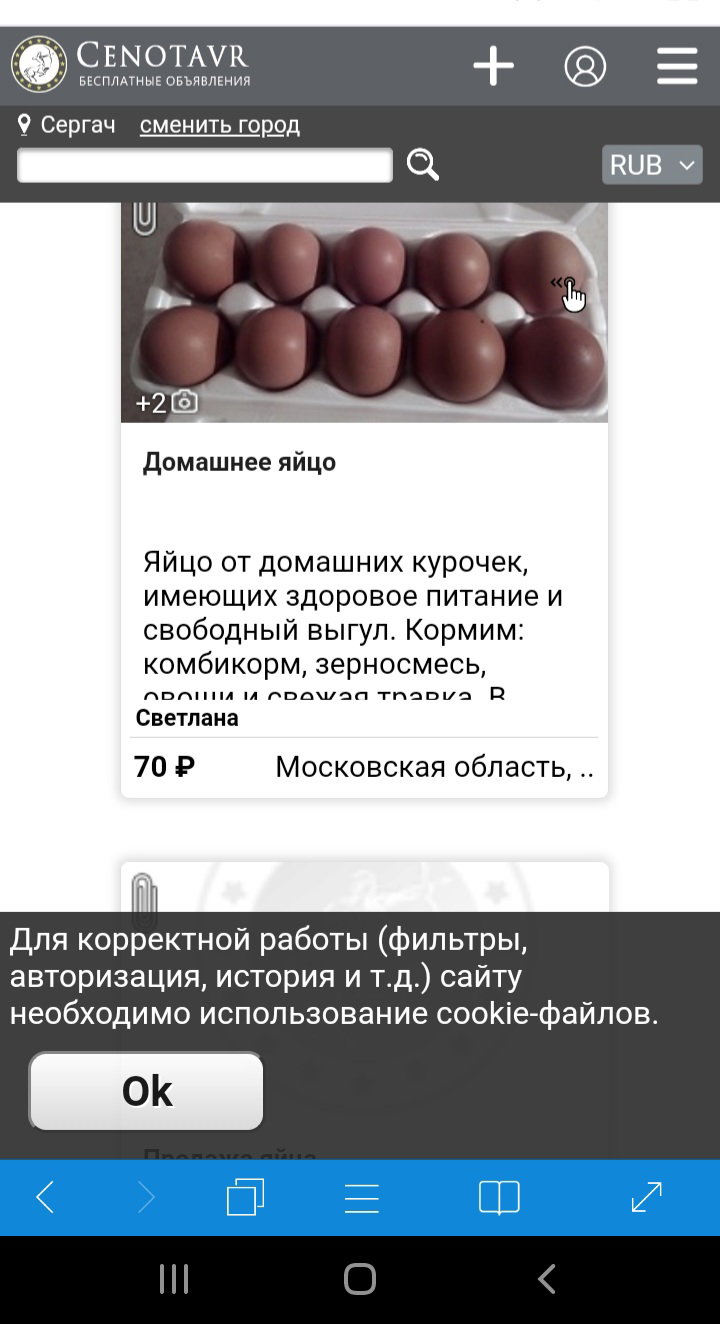Open the browser menu with three lines
720x1324 pixels.
361,1197
